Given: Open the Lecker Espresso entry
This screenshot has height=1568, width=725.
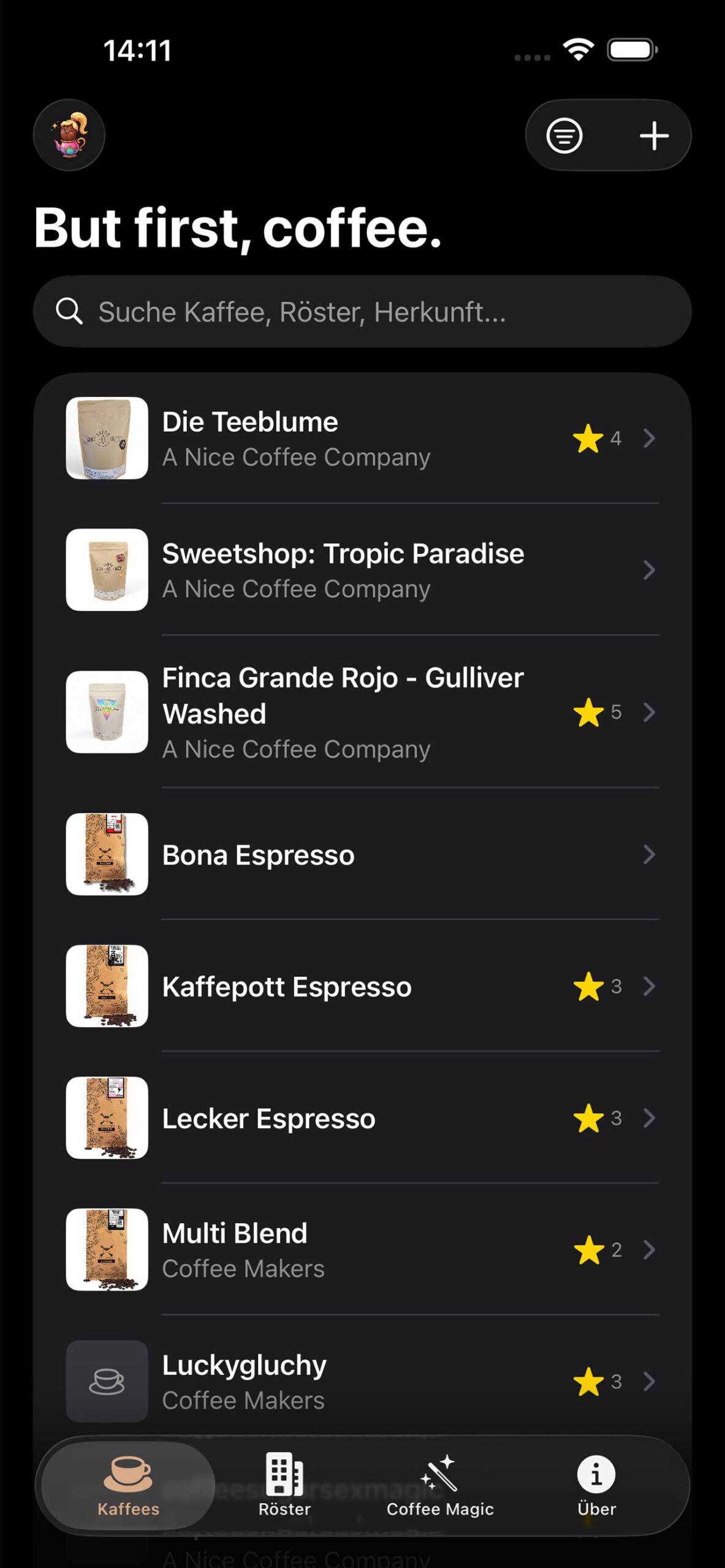Looking at the screenshot, I should point(270,1118).
